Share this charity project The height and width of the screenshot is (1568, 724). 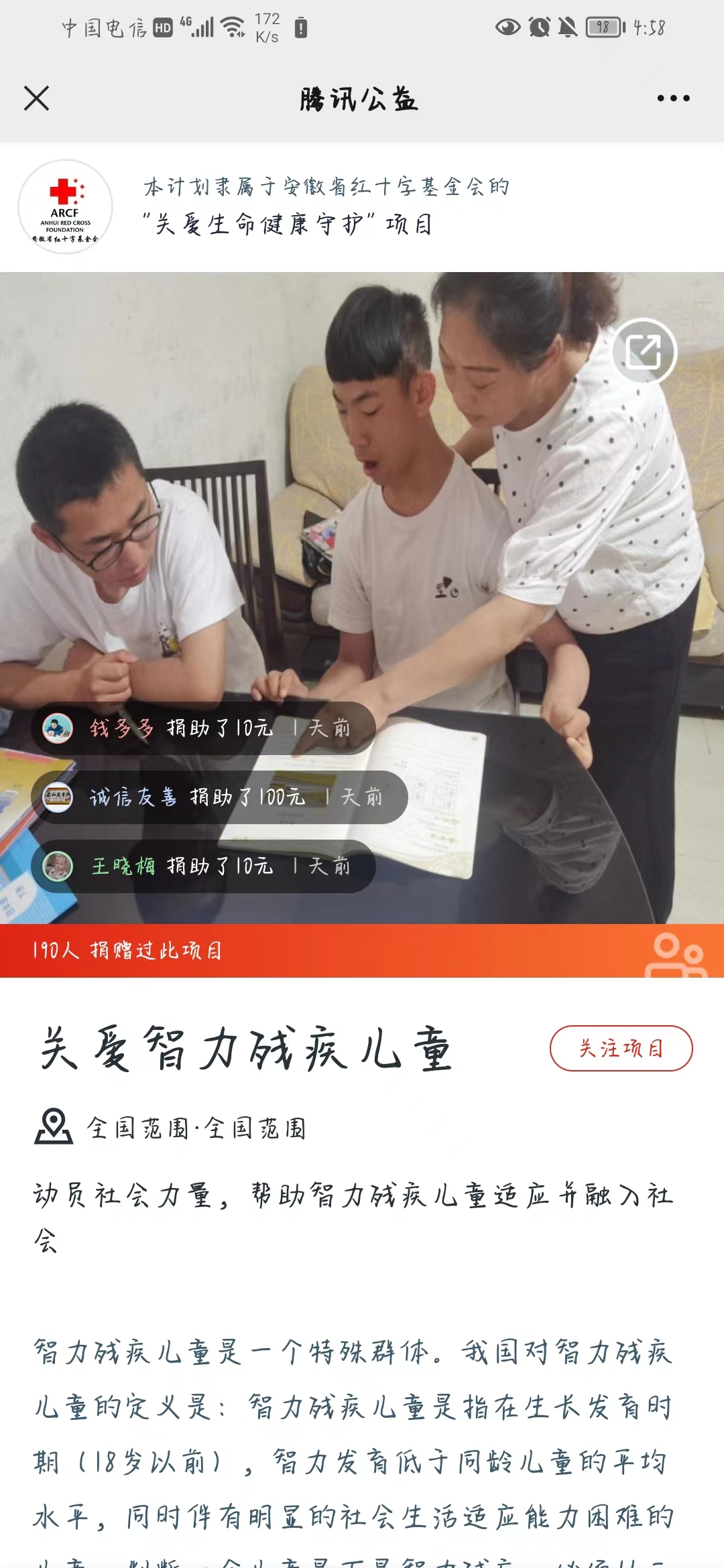[x=644, y=351]
